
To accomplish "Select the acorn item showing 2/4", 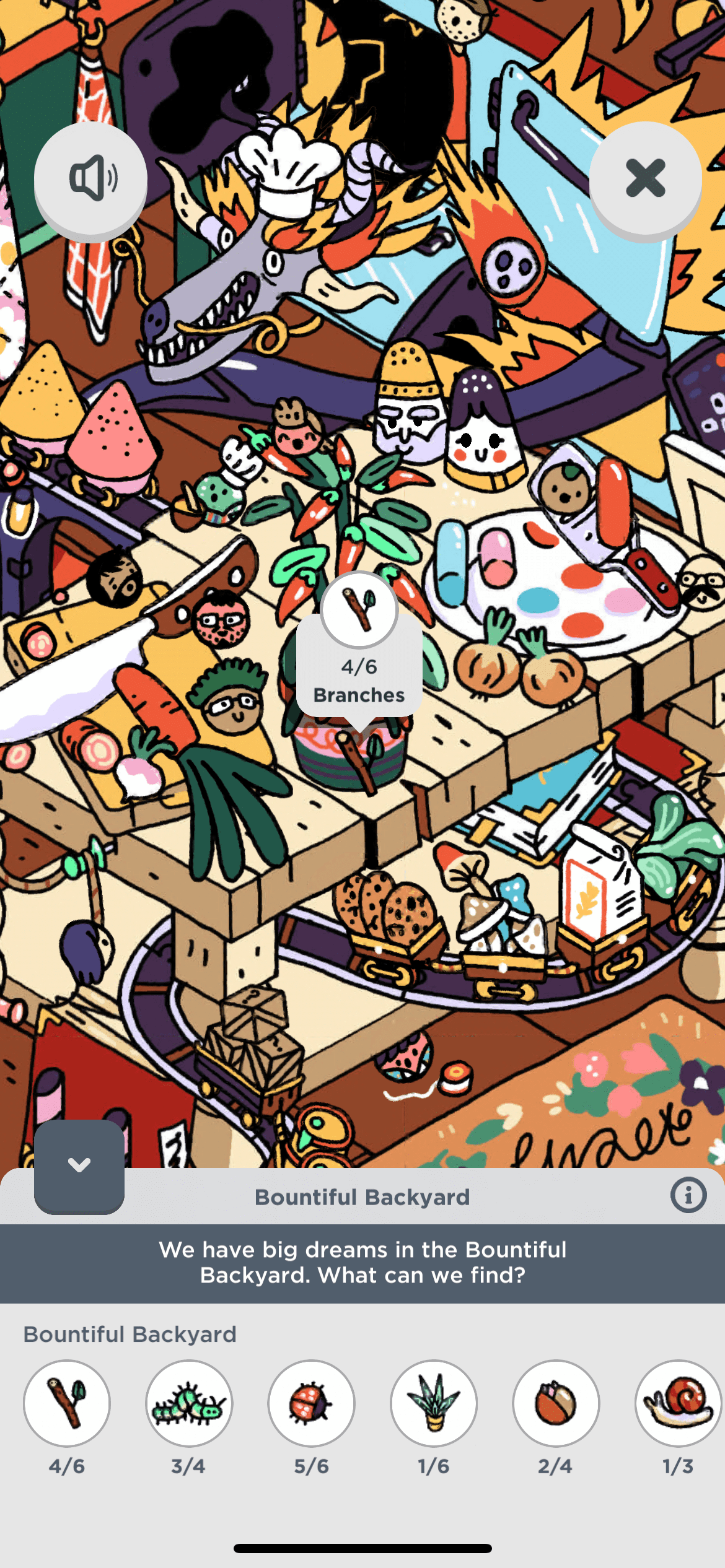I will (x=555, y=1403).
